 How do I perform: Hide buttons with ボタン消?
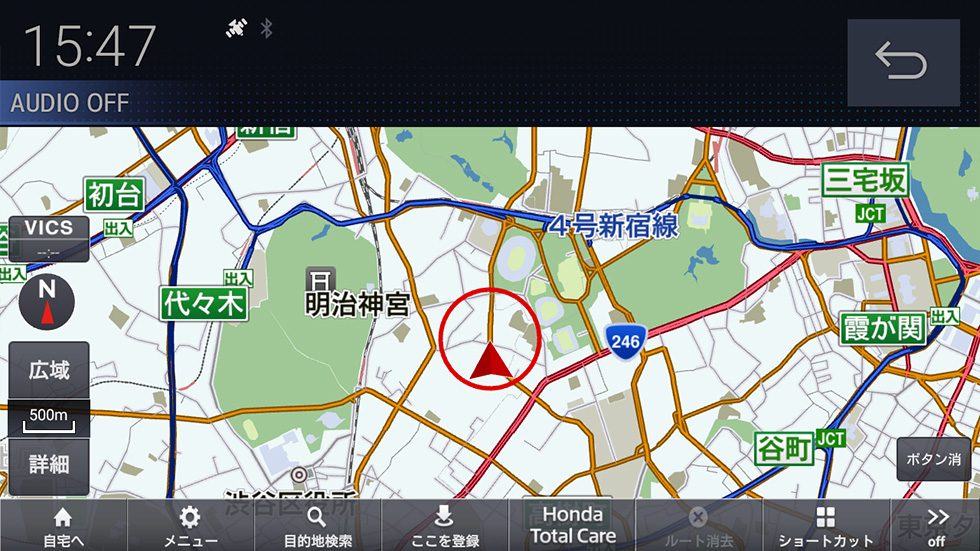pos(933,459)
